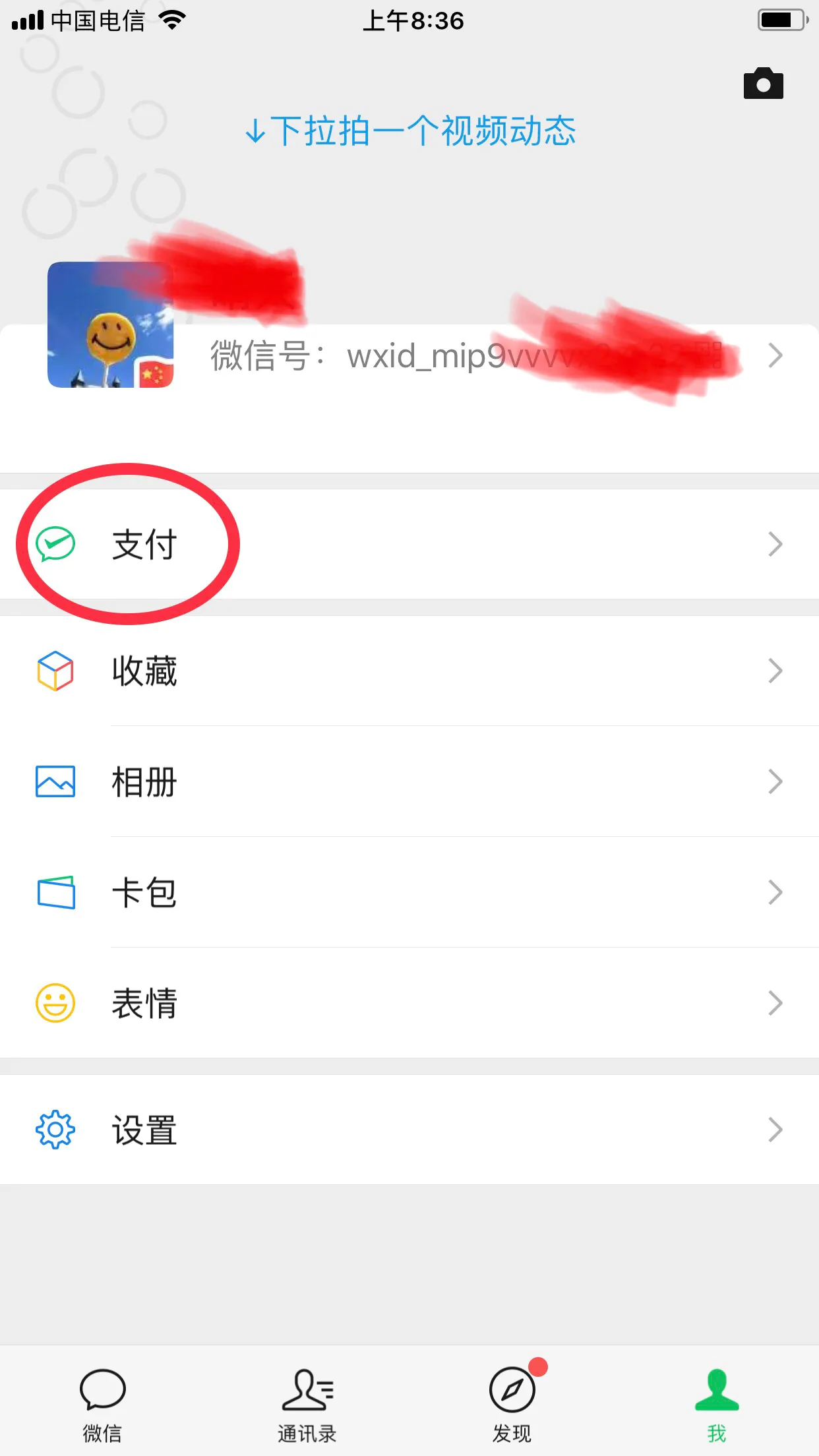Switch to the 微信 (Chats) tab
This screenshot has width=819, height=1456.
click(x=102, y=1391)
